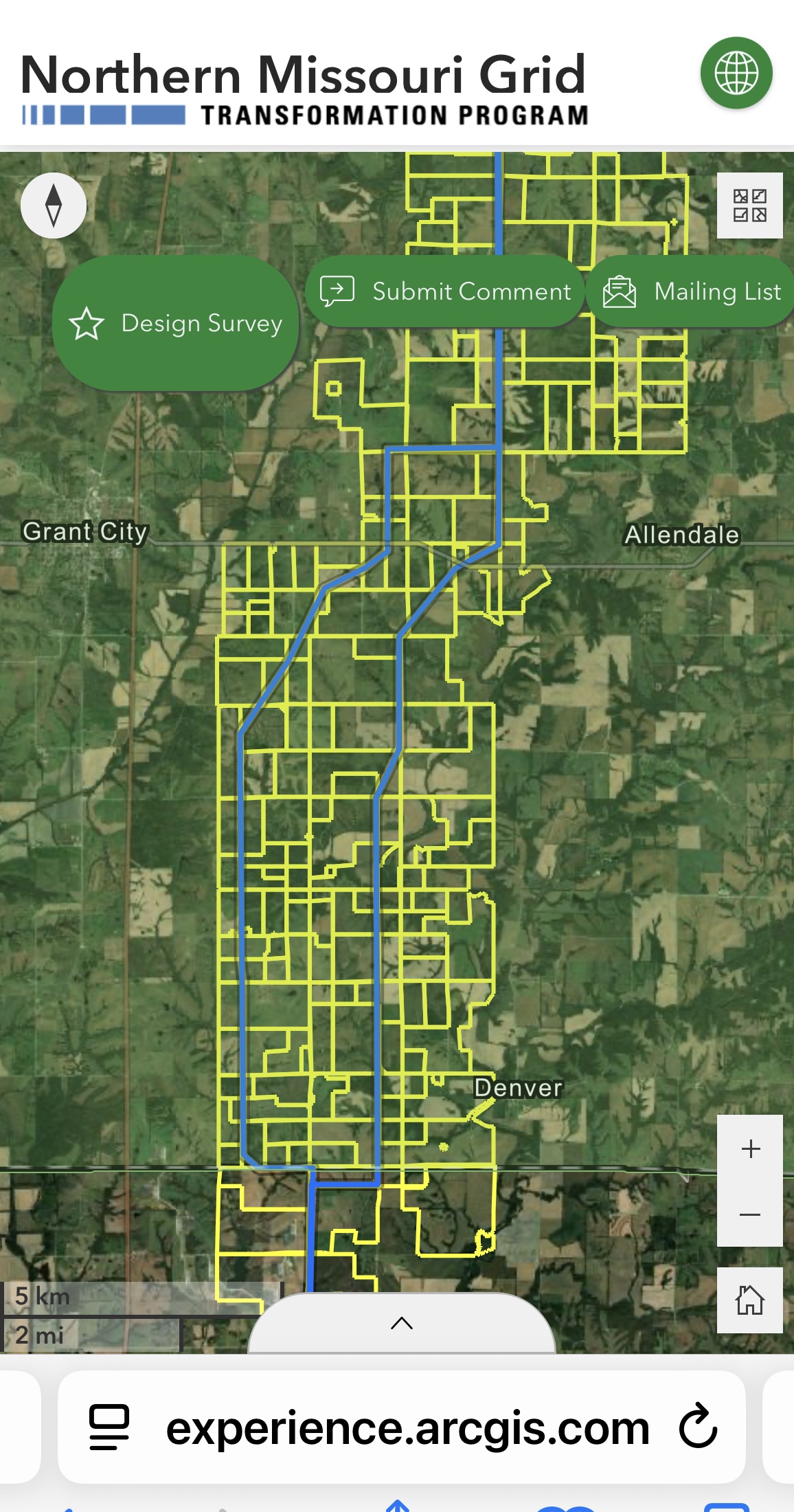Join the Mailing List
The width and height of the screenshot is (794, 1512).
click(x=692, y=291)
